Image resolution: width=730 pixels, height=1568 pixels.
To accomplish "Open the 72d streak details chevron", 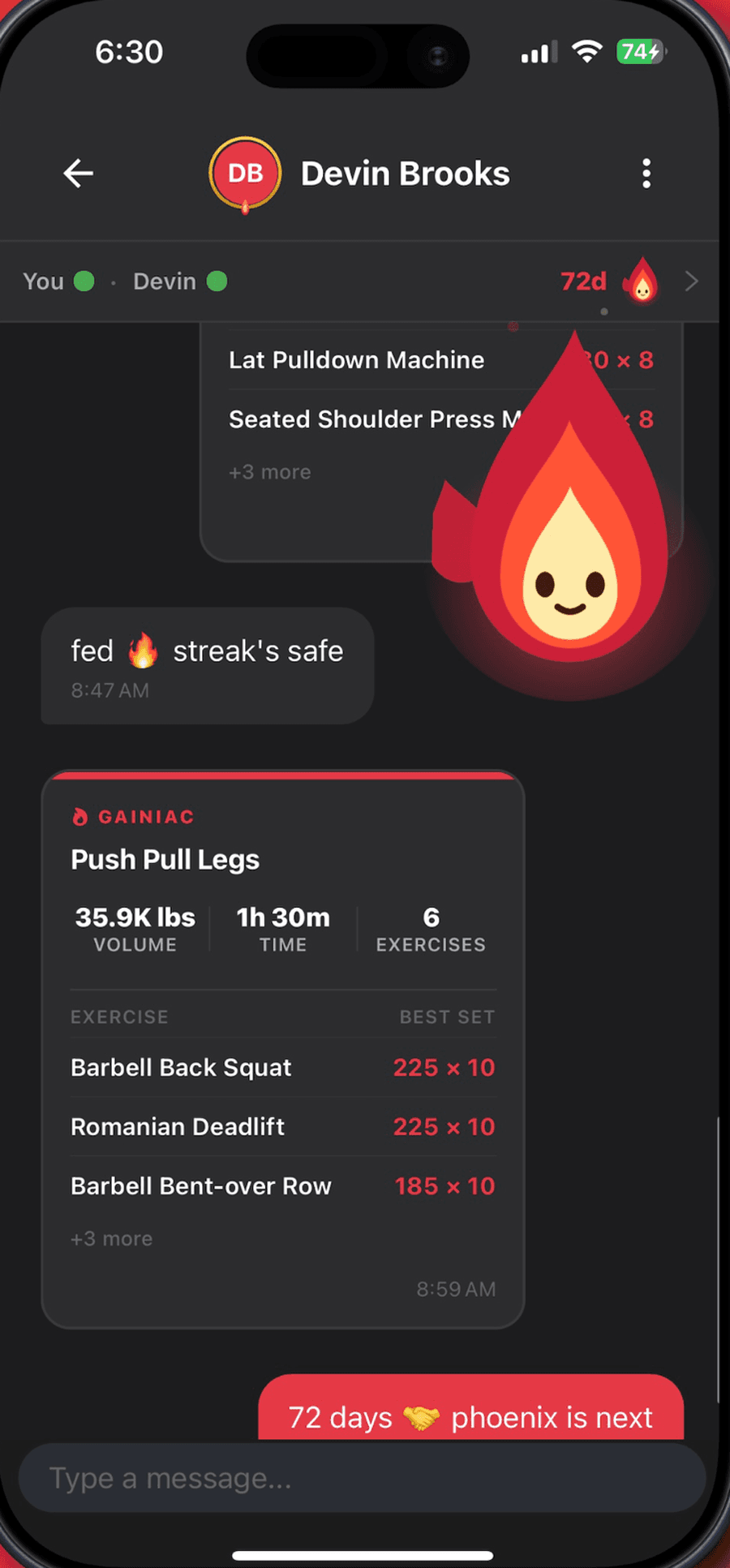I will click(x=691, y=281).
